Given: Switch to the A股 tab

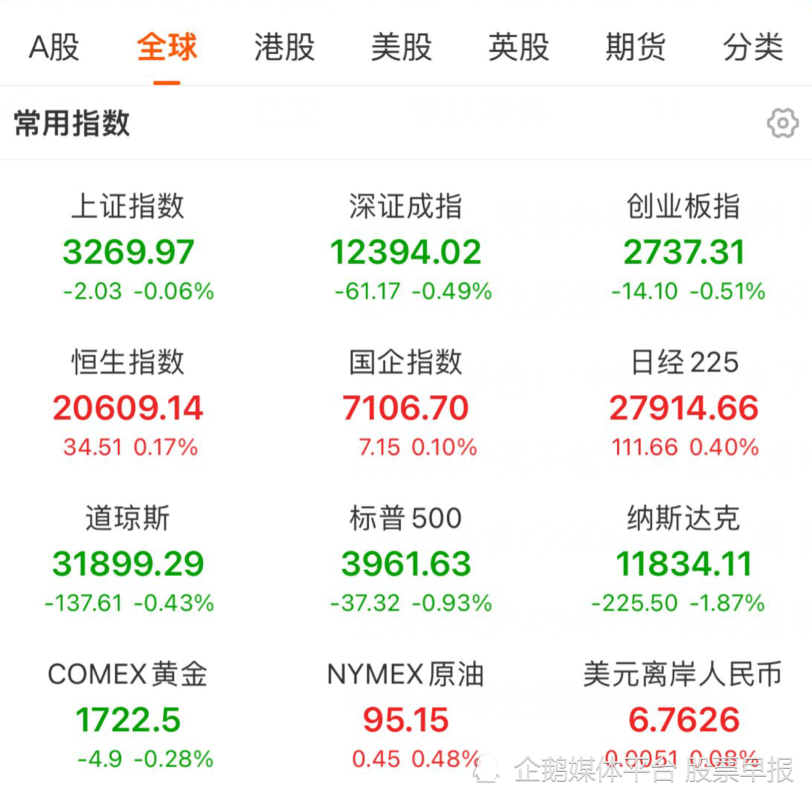Looking at the screenshot, I should (x=54, y=47).
